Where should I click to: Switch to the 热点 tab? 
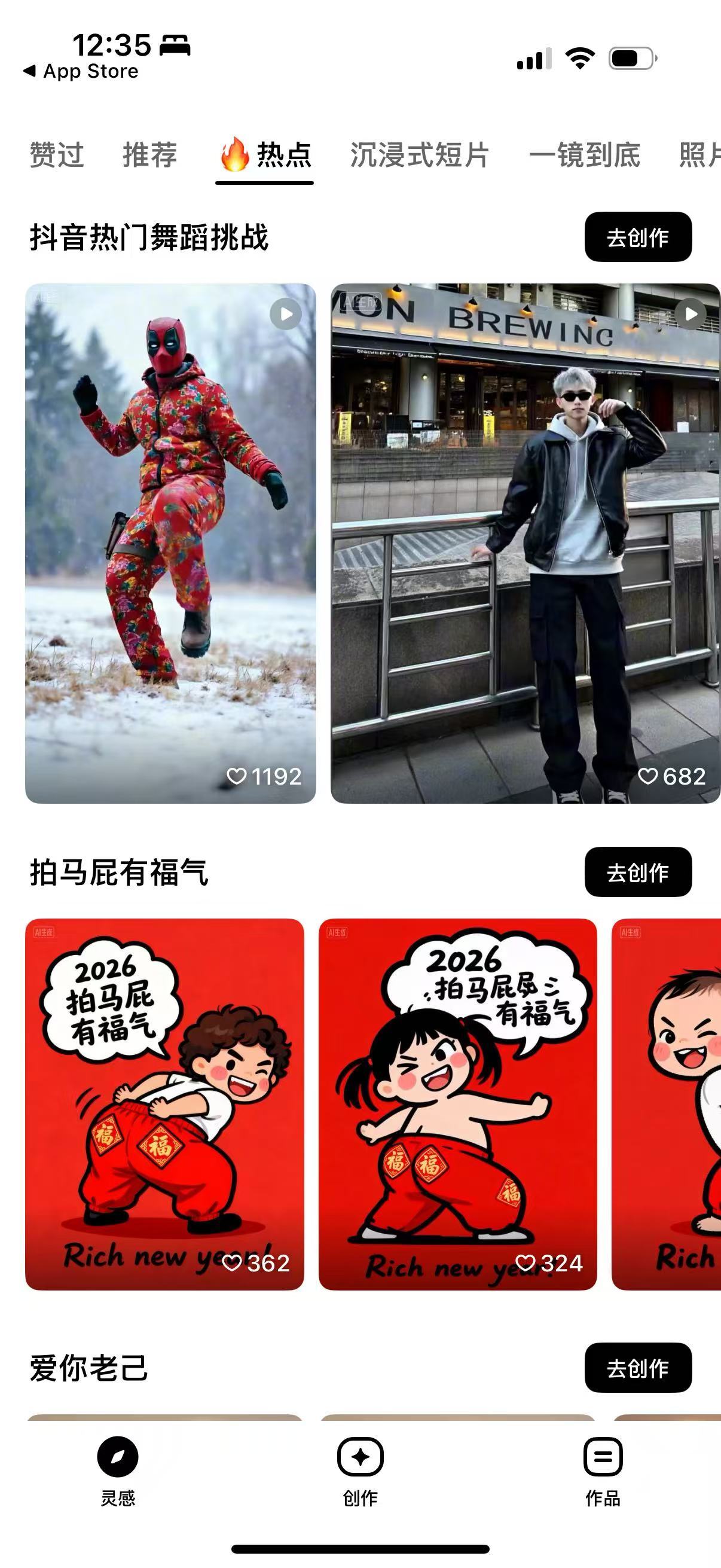(x=265, y=155)
